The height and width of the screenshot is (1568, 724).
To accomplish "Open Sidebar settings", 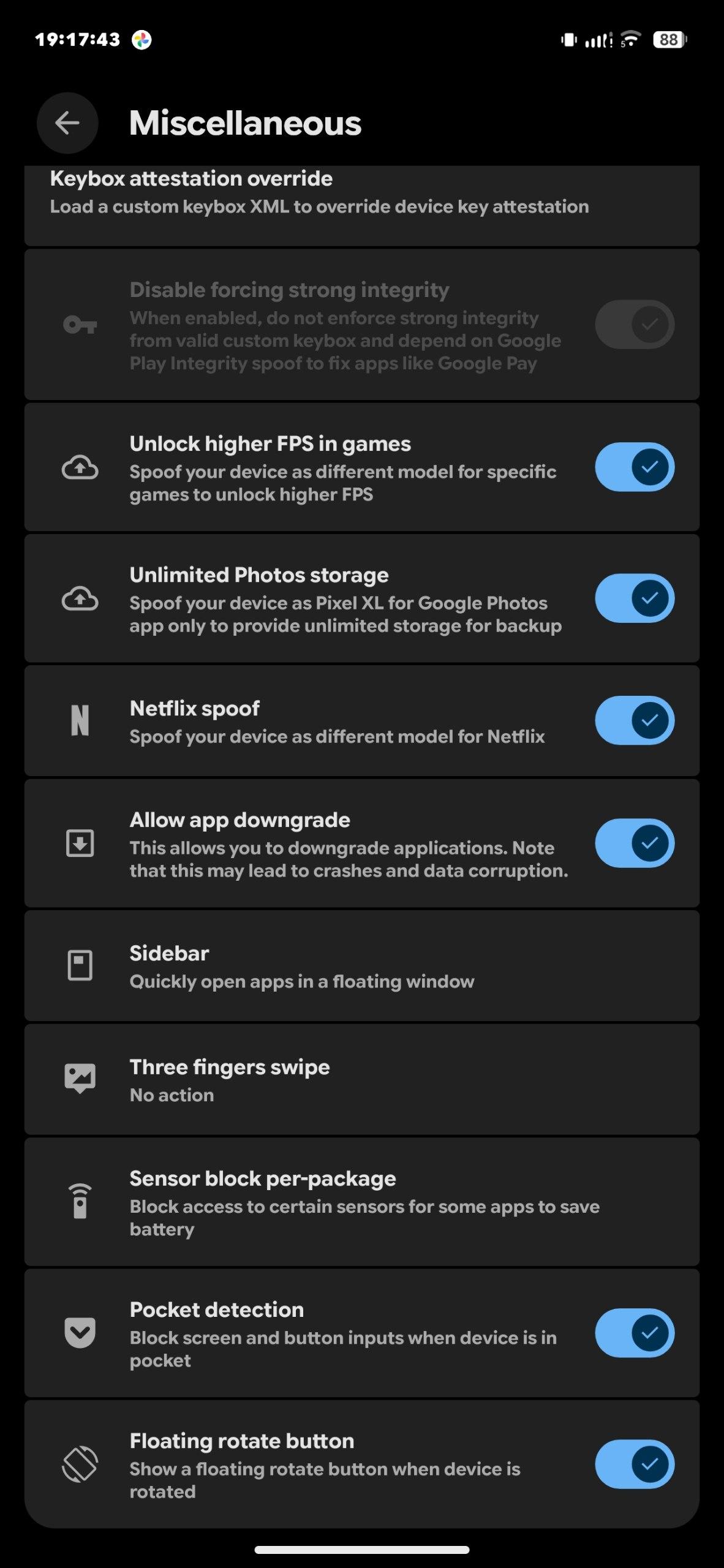I will (x=361, y=967).
